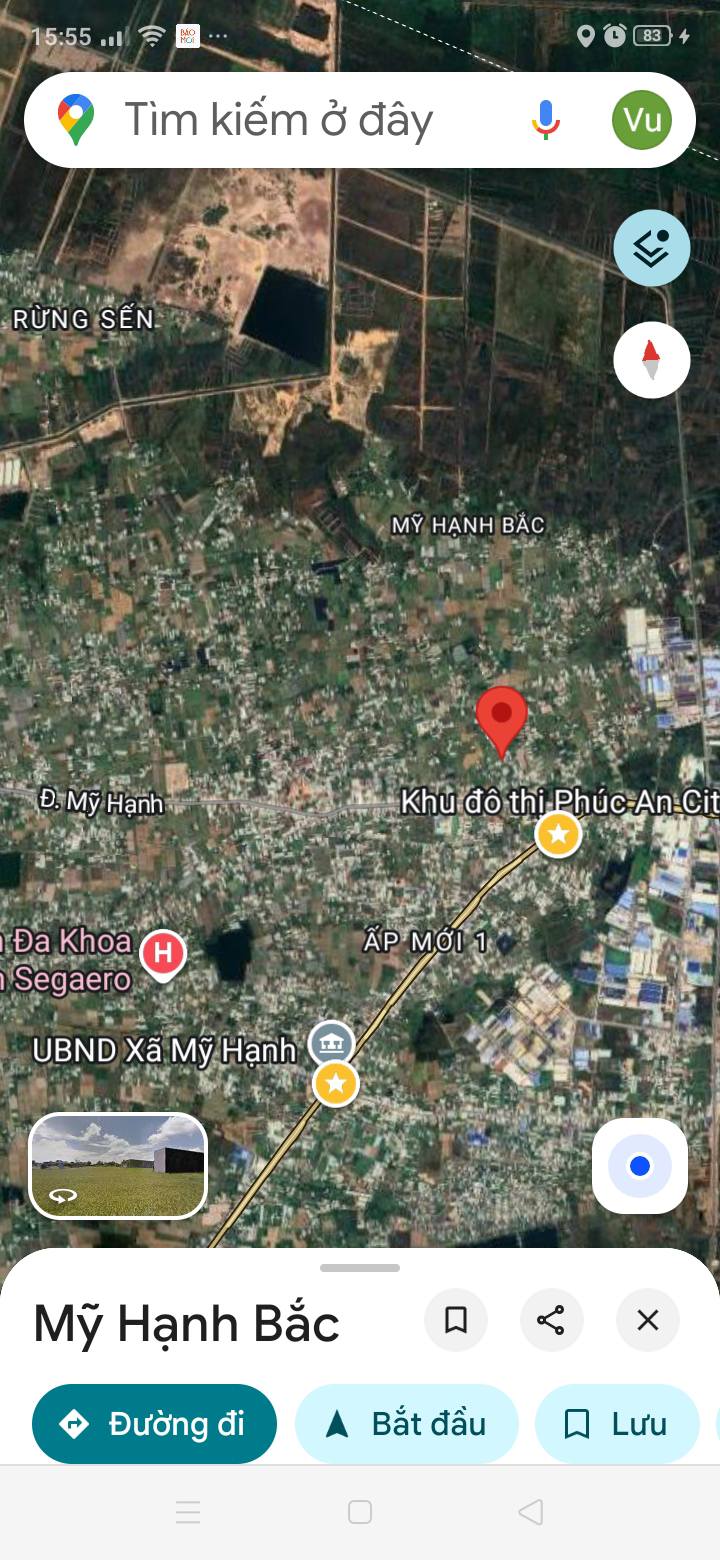Open recent apps from the navigation bar

click(x=188, y=1512)
